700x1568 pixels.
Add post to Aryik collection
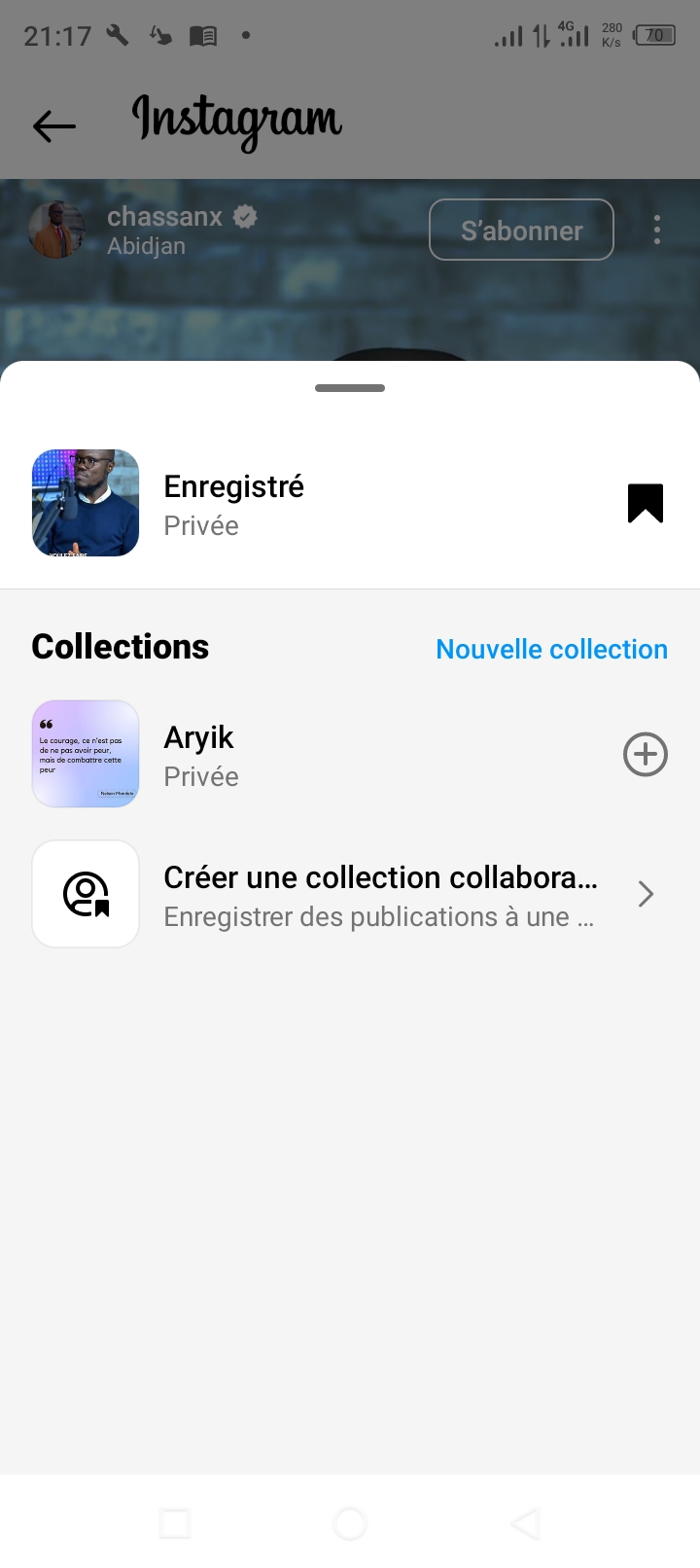click(645, 755)
